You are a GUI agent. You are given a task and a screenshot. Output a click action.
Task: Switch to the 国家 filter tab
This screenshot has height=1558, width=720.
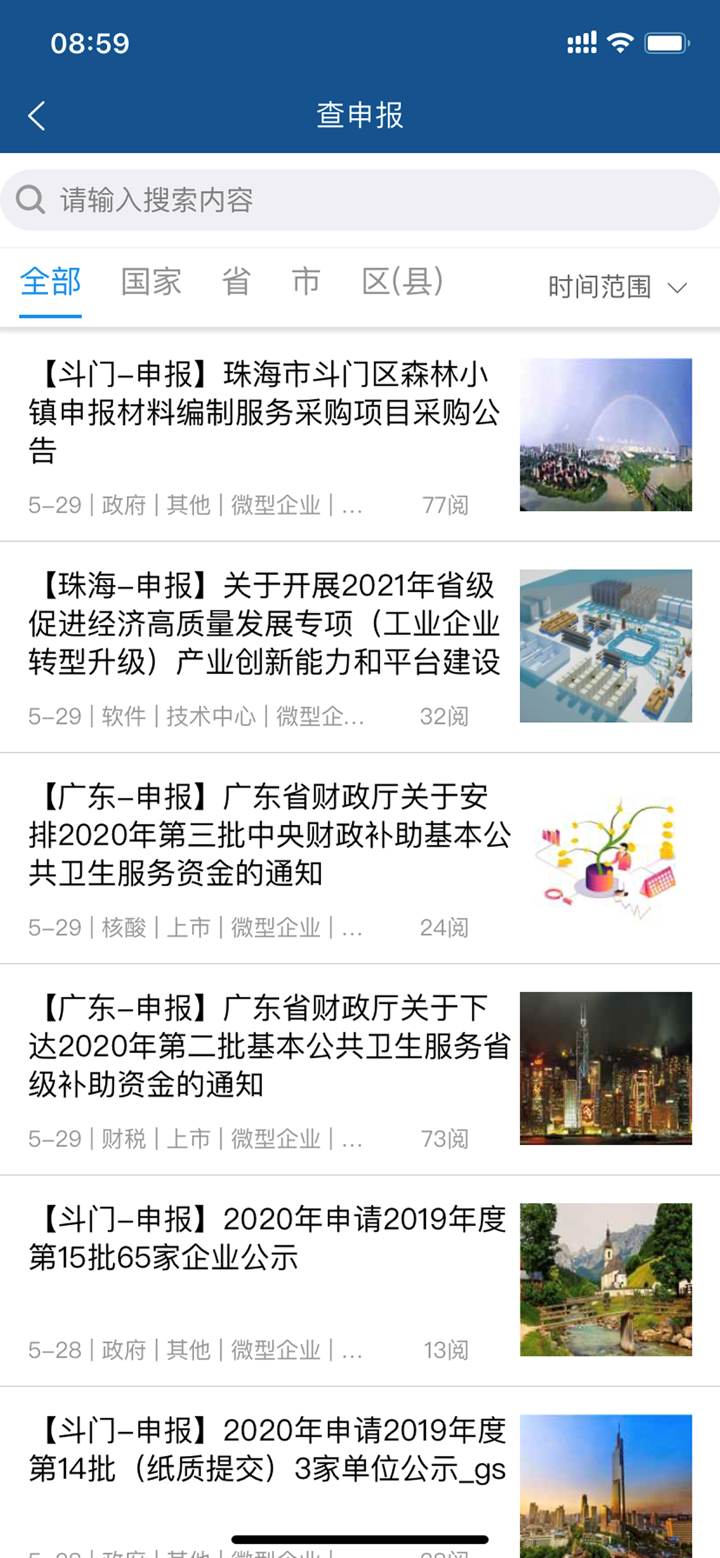tap(150, 282)
